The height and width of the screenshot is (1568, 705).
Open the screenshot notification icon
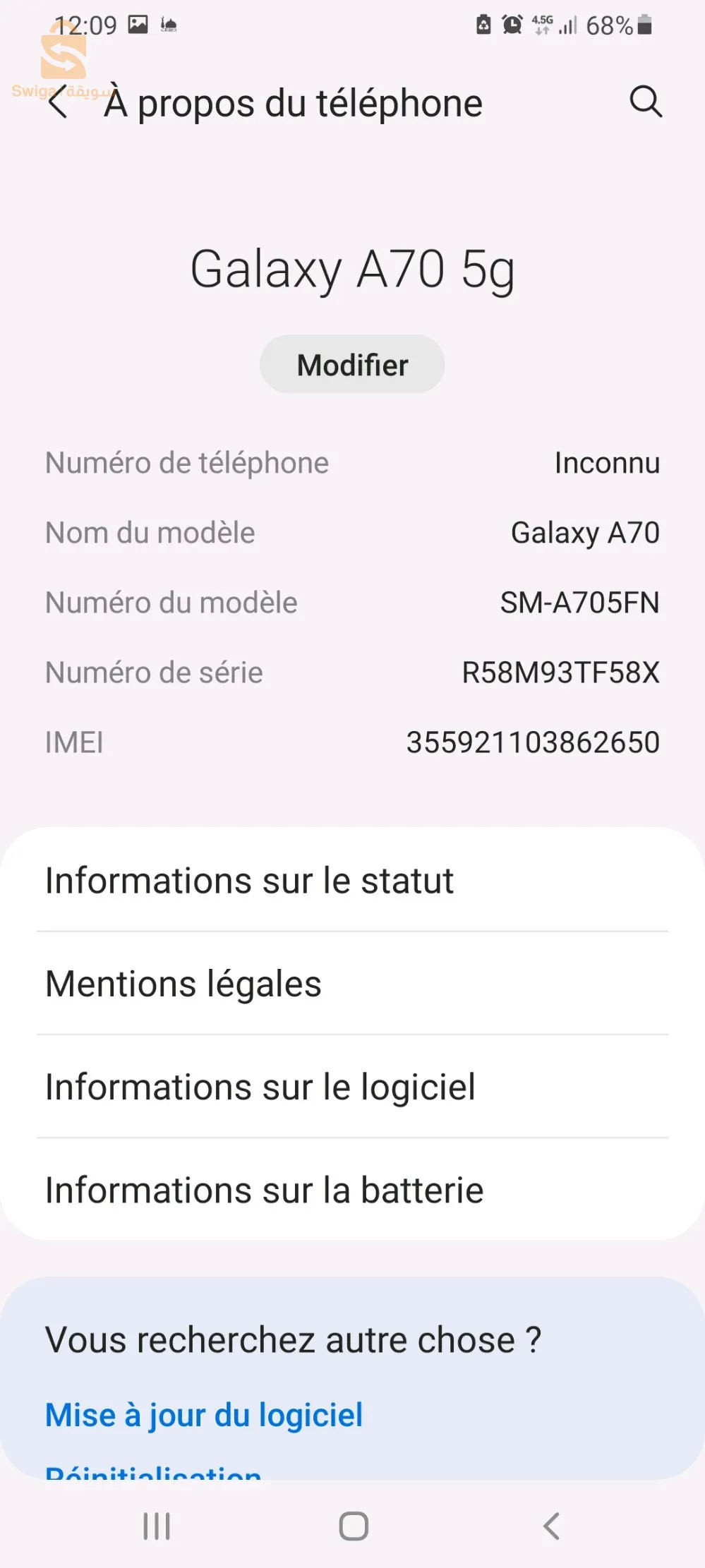coord(138,23)
